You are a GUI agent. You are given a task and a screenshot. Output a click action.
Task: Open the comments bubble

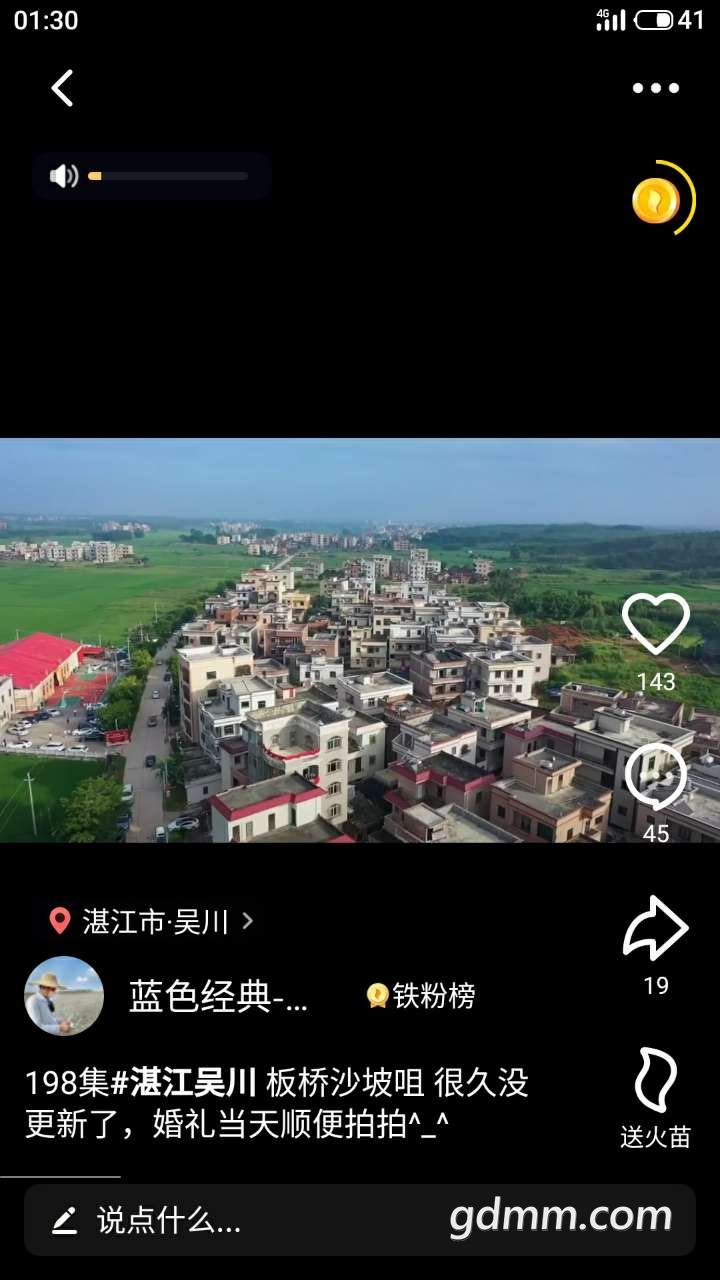click(656, 777)
